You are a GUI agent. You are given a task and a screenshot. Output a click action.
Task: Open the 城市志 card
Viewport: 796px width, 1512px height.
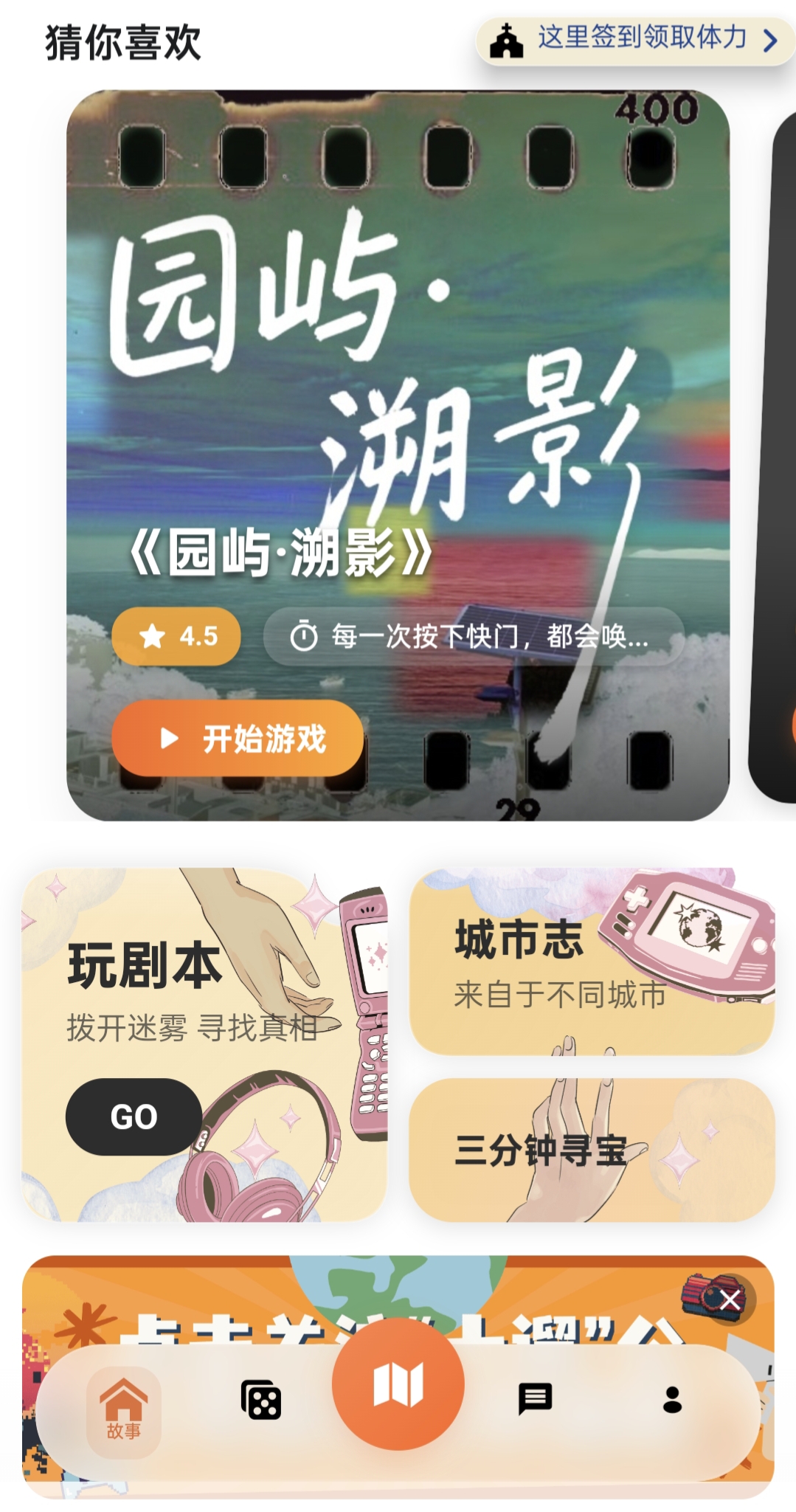coord(592,962)
